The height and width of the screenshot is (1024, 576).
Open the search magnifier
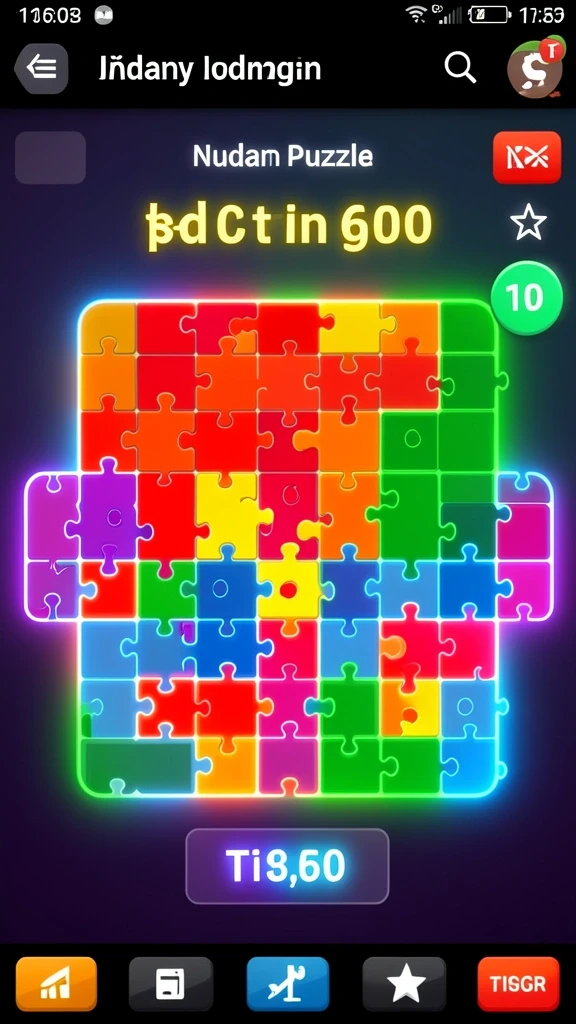pyautogui.click(x=460, y=67)
